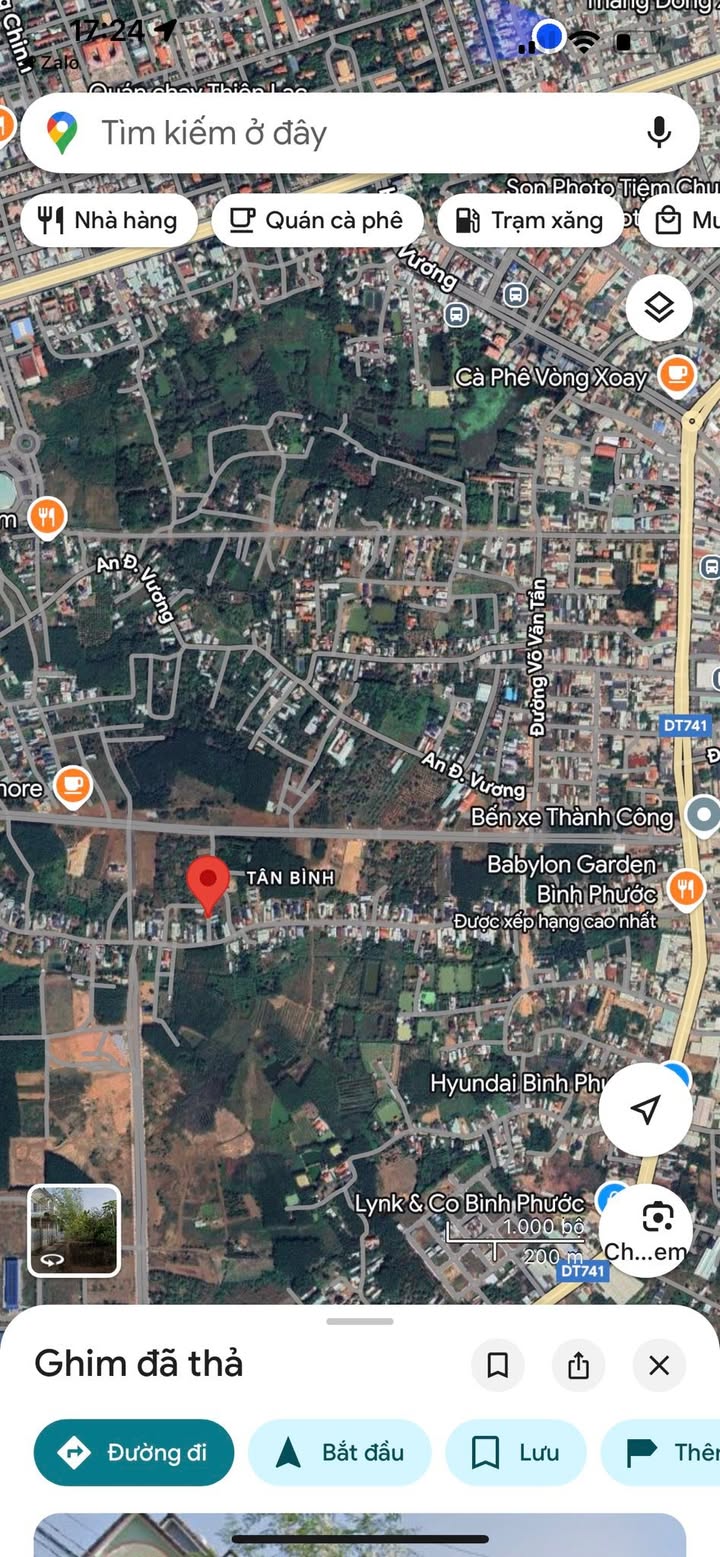Open the Bến xe Thành Công marker
The image size is (720, 1557).
pos(704,815)
